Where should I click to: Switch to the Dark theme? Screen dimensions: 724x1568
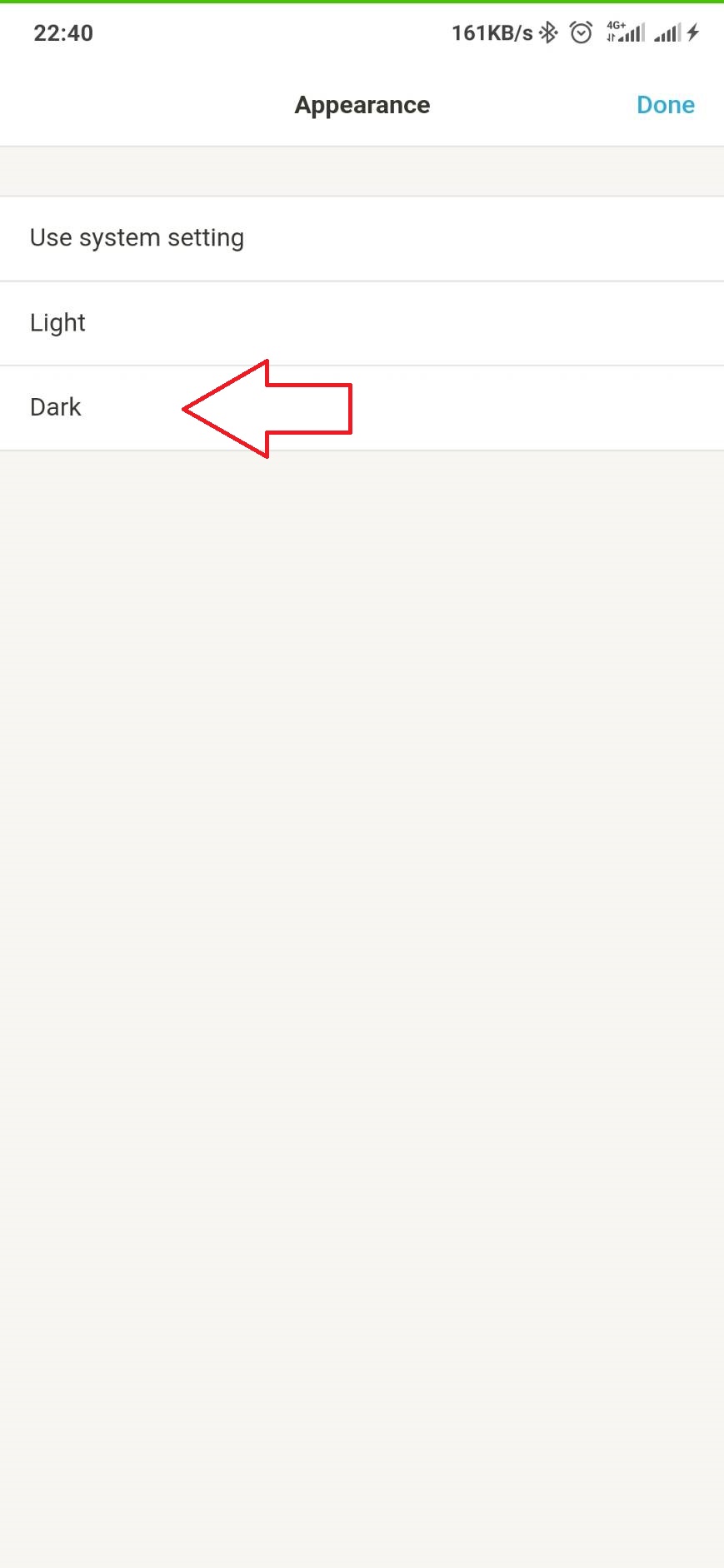[x=362, y=408]
